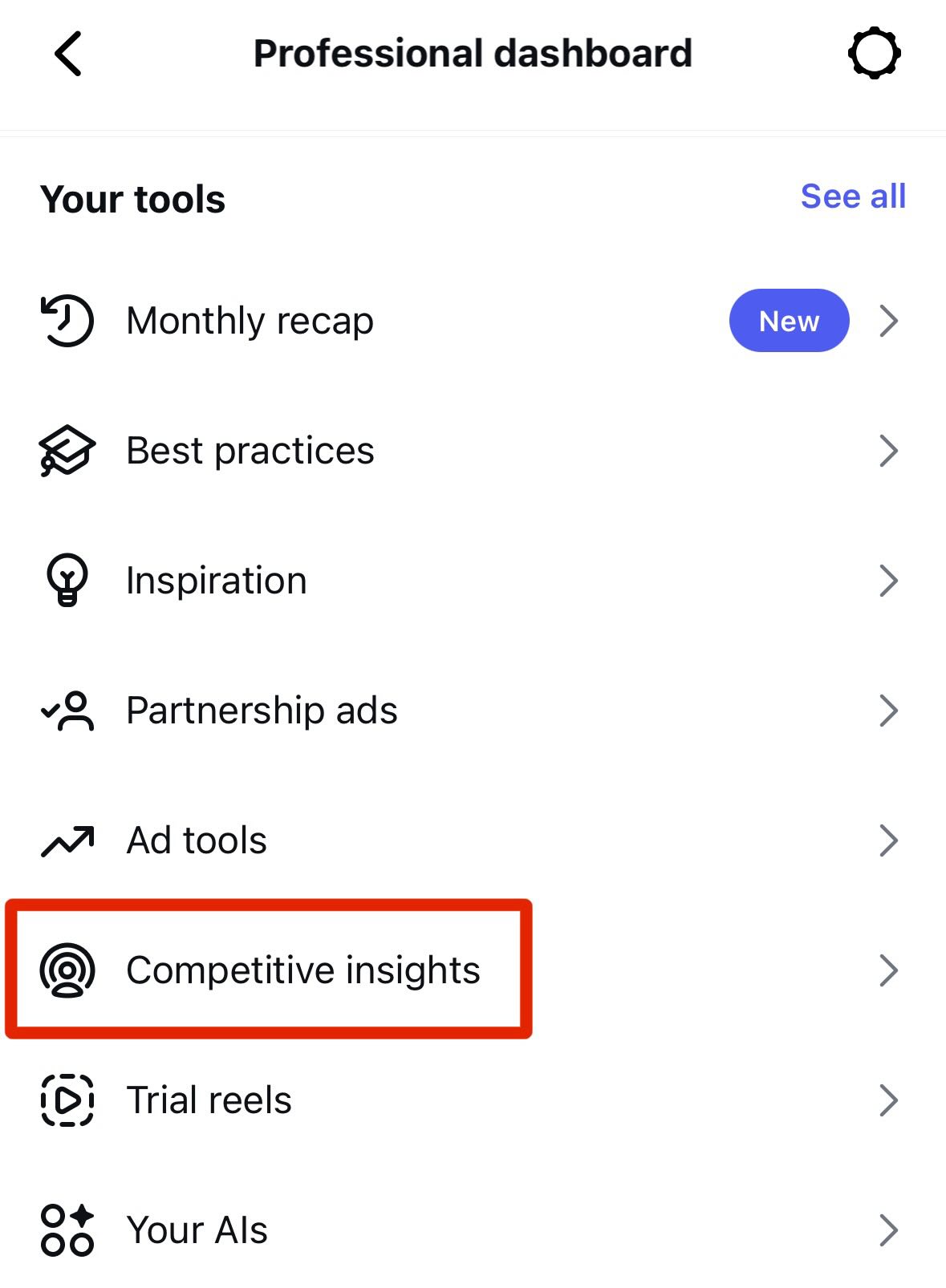Expand Inspiration via its chevron arrow
This screenshot has height=1288, width=946.
tap(890, 580)
